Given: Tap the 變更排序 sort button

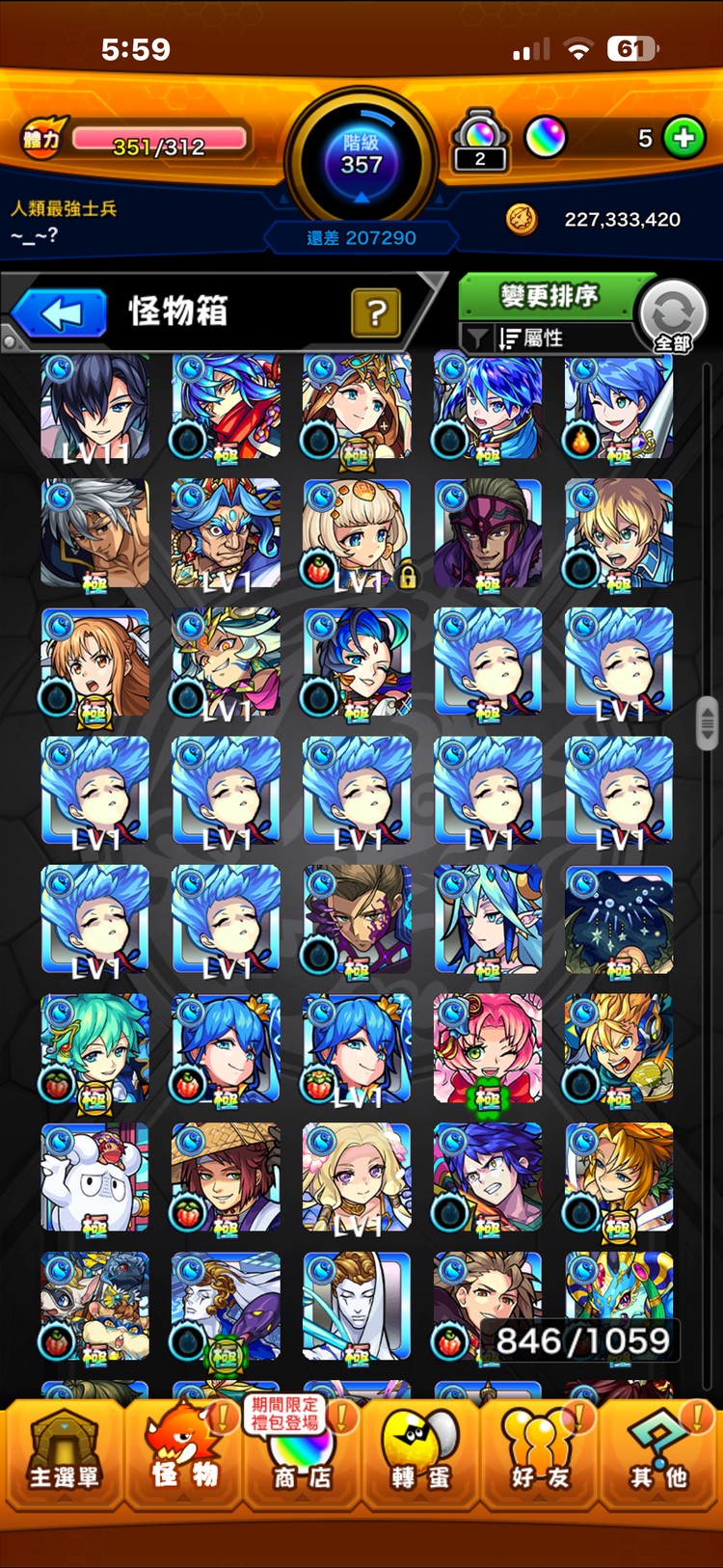Looking at the screenshot, I should 549,295.
